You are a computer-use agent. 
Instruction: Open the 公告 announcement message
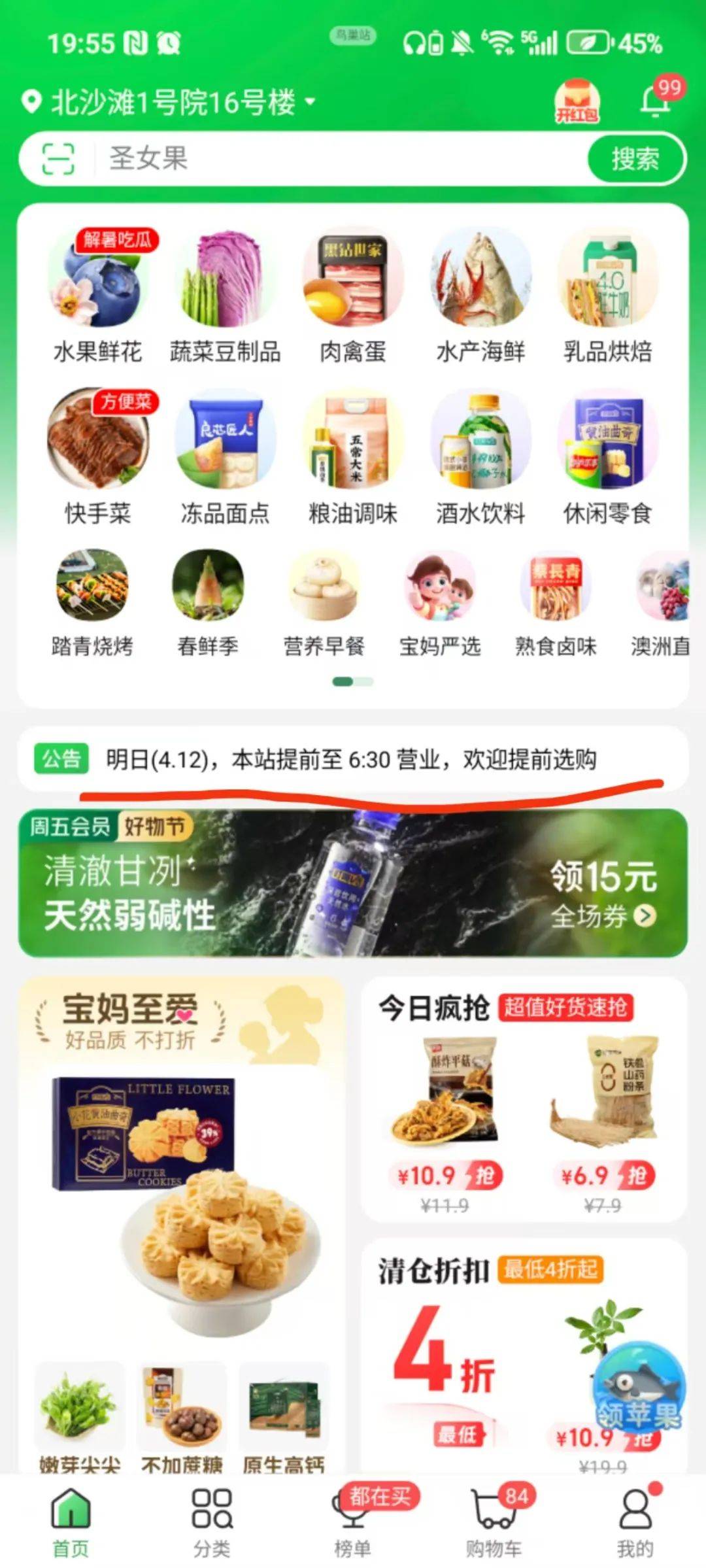coord(353,760)
